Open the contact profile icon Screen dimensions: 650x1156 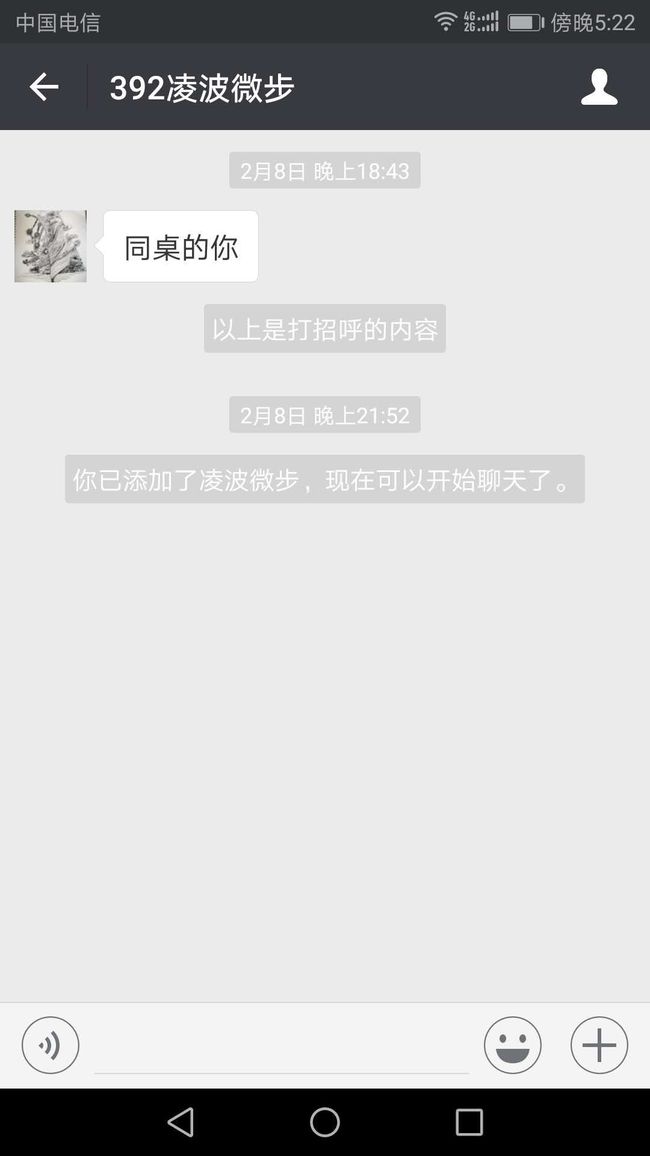pos(598,87)
